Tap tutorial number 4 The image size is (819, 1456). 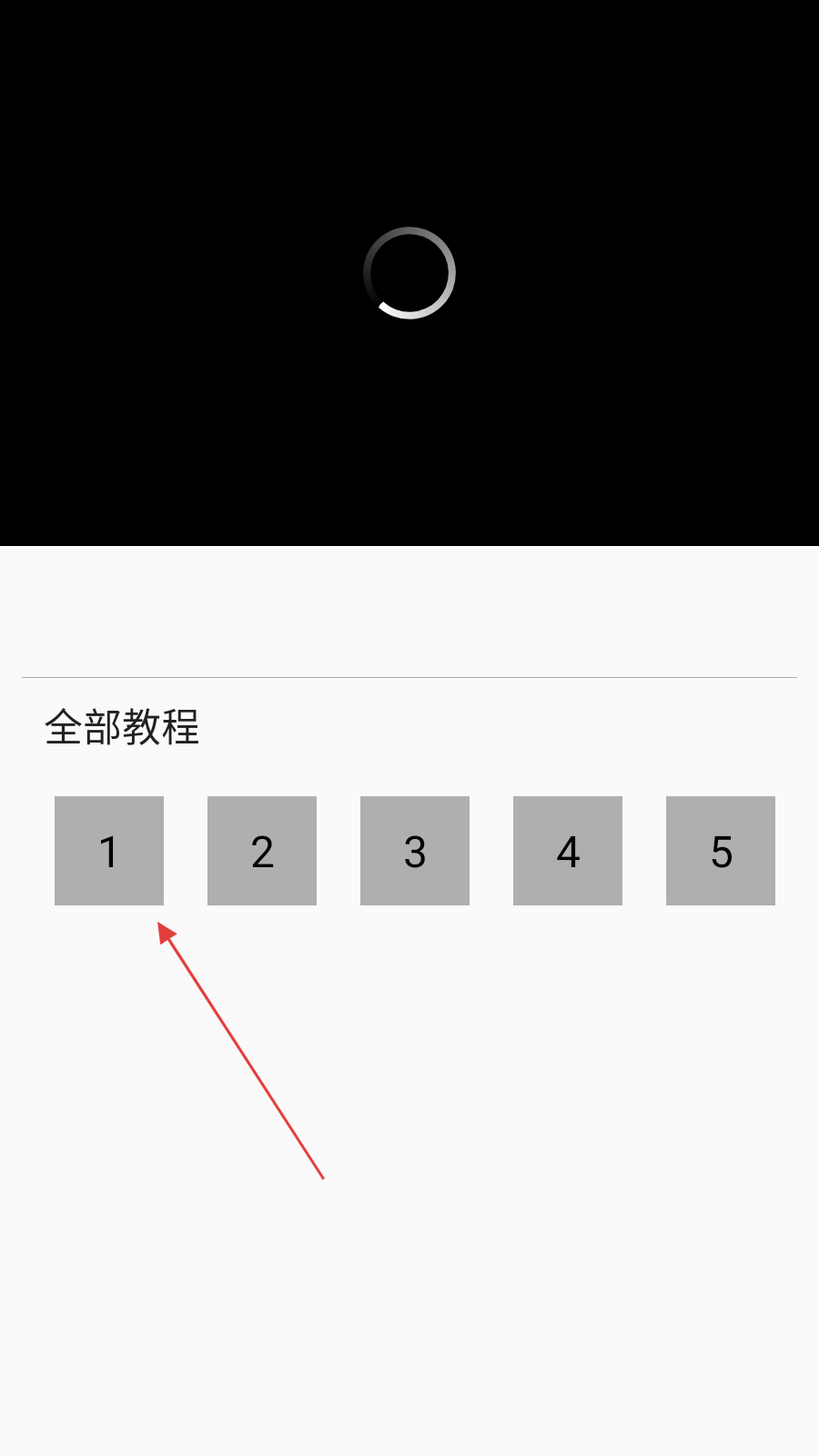coord(568,851)
